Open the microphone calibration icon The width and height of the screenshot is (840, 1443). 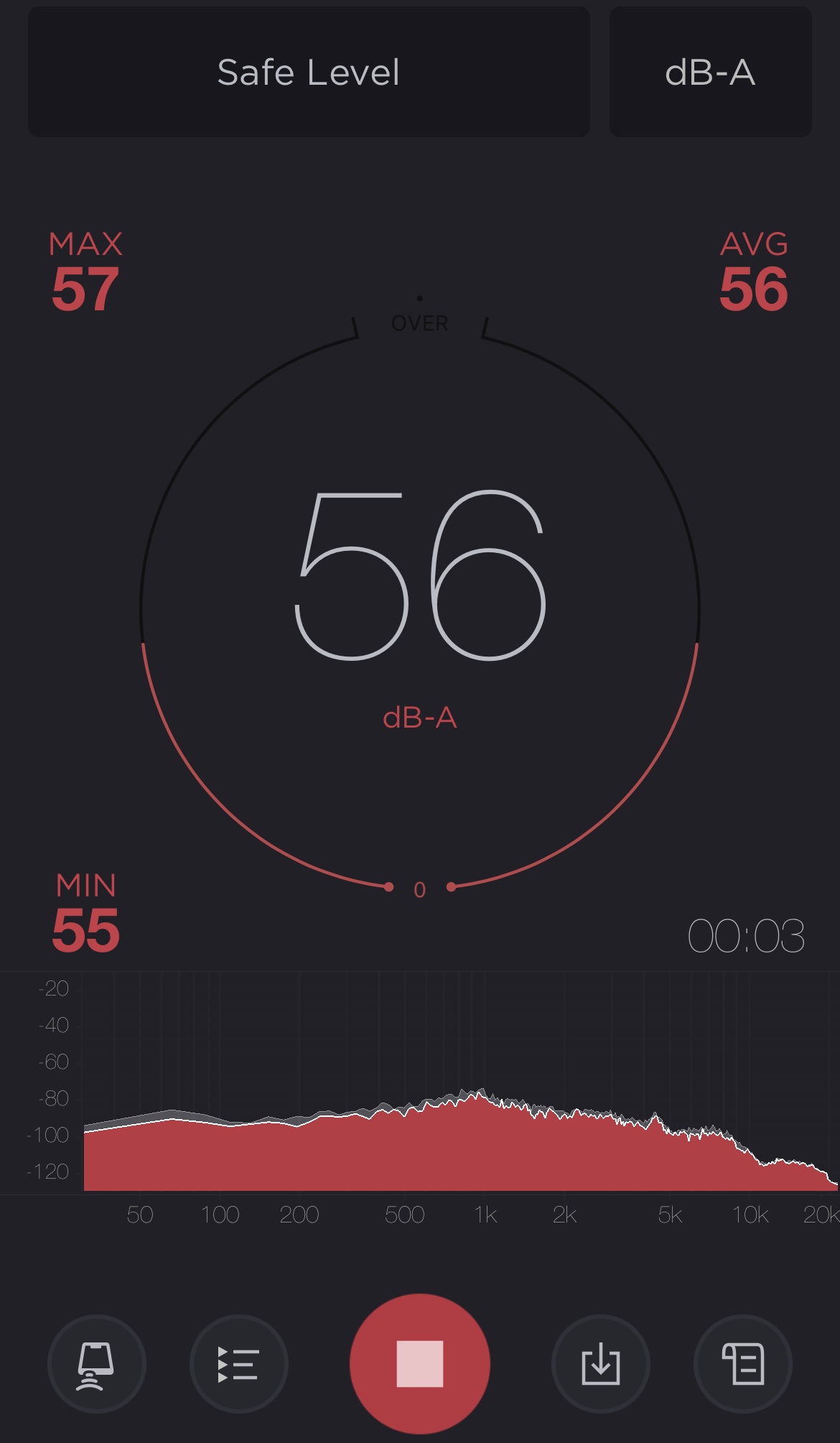tap(96, 1363)
